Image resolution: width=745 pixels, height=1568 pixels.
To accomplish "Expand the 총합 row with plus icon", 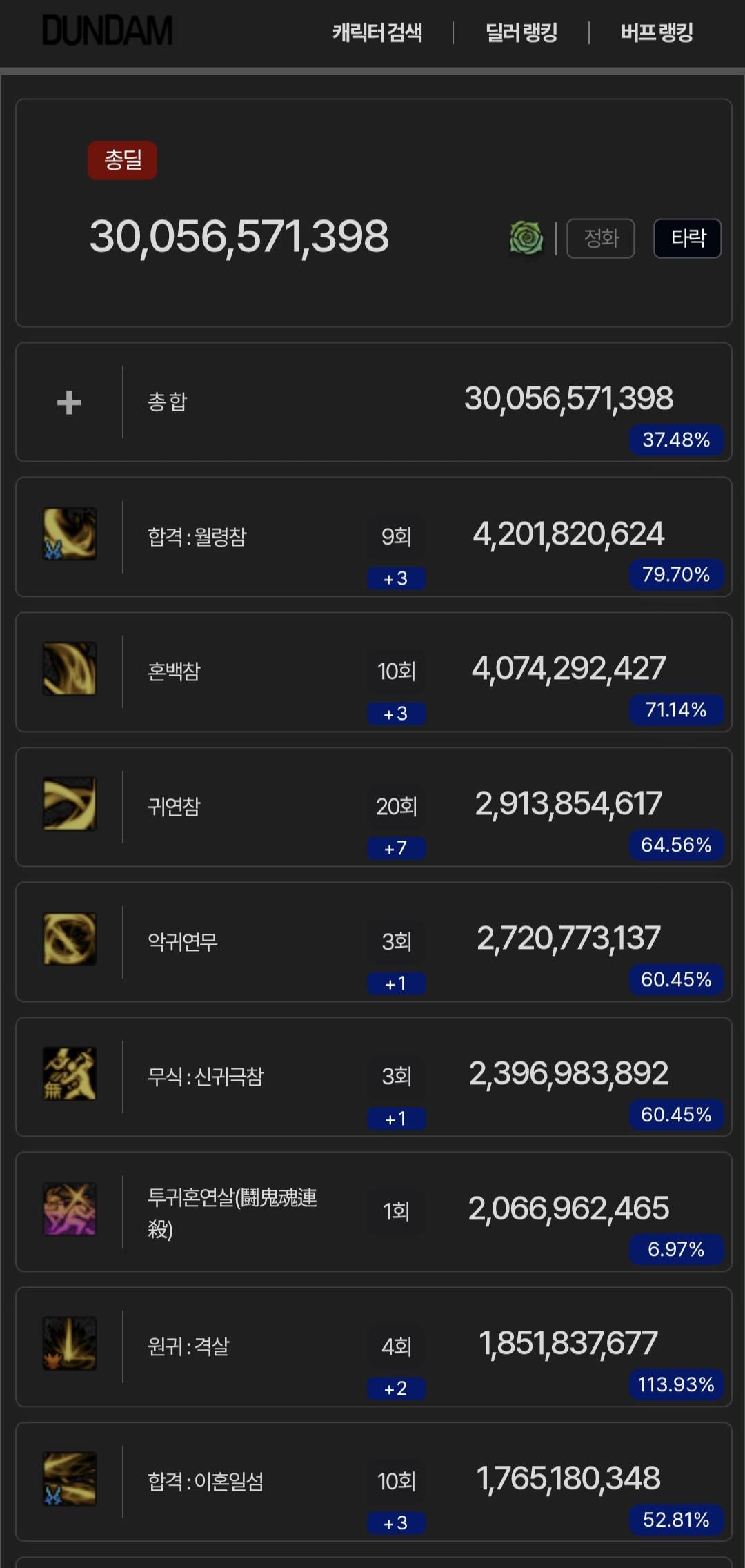I will (69, 402).
